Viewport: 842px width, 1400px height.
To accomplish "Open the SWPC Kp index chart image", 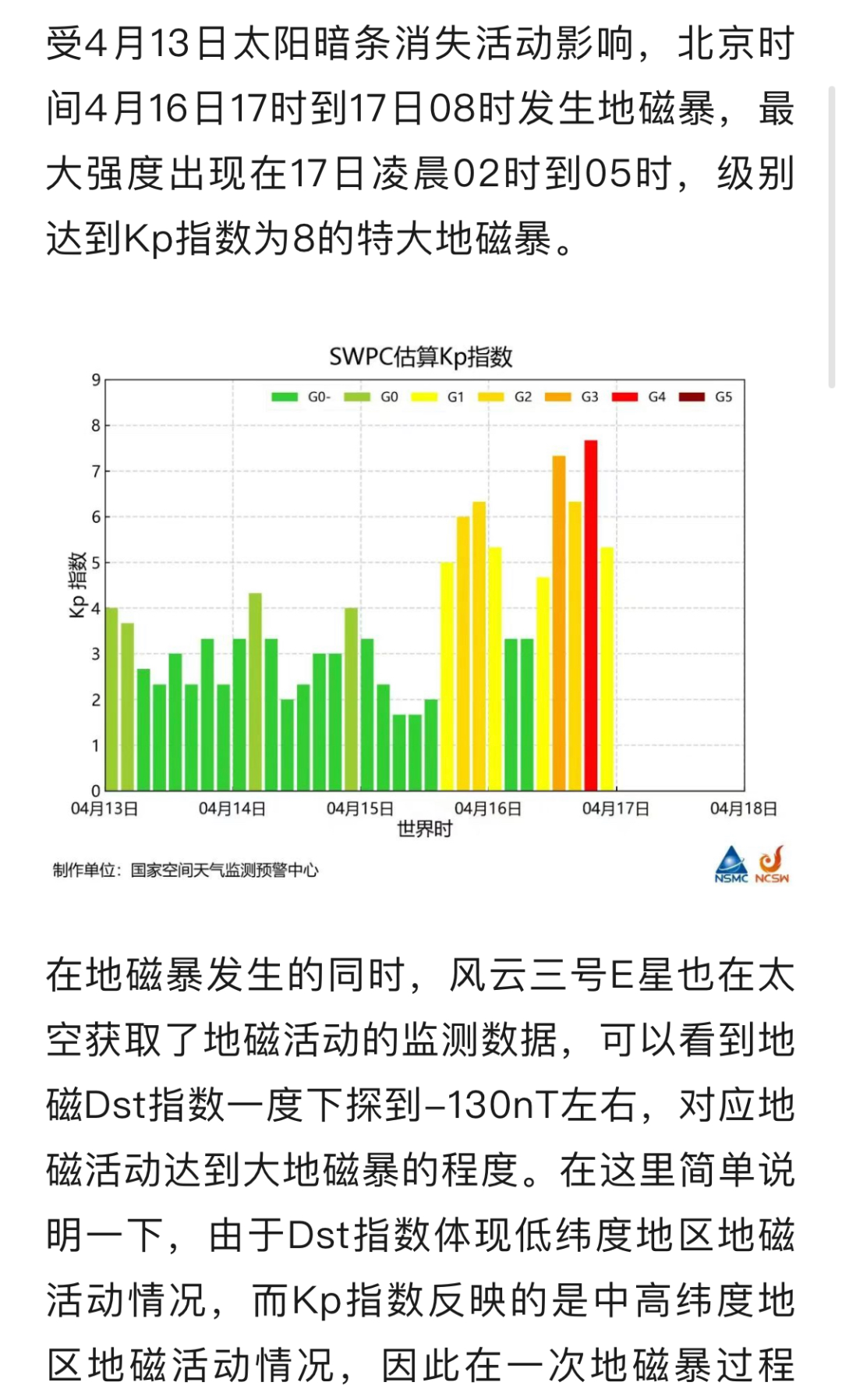I will 421,608.
